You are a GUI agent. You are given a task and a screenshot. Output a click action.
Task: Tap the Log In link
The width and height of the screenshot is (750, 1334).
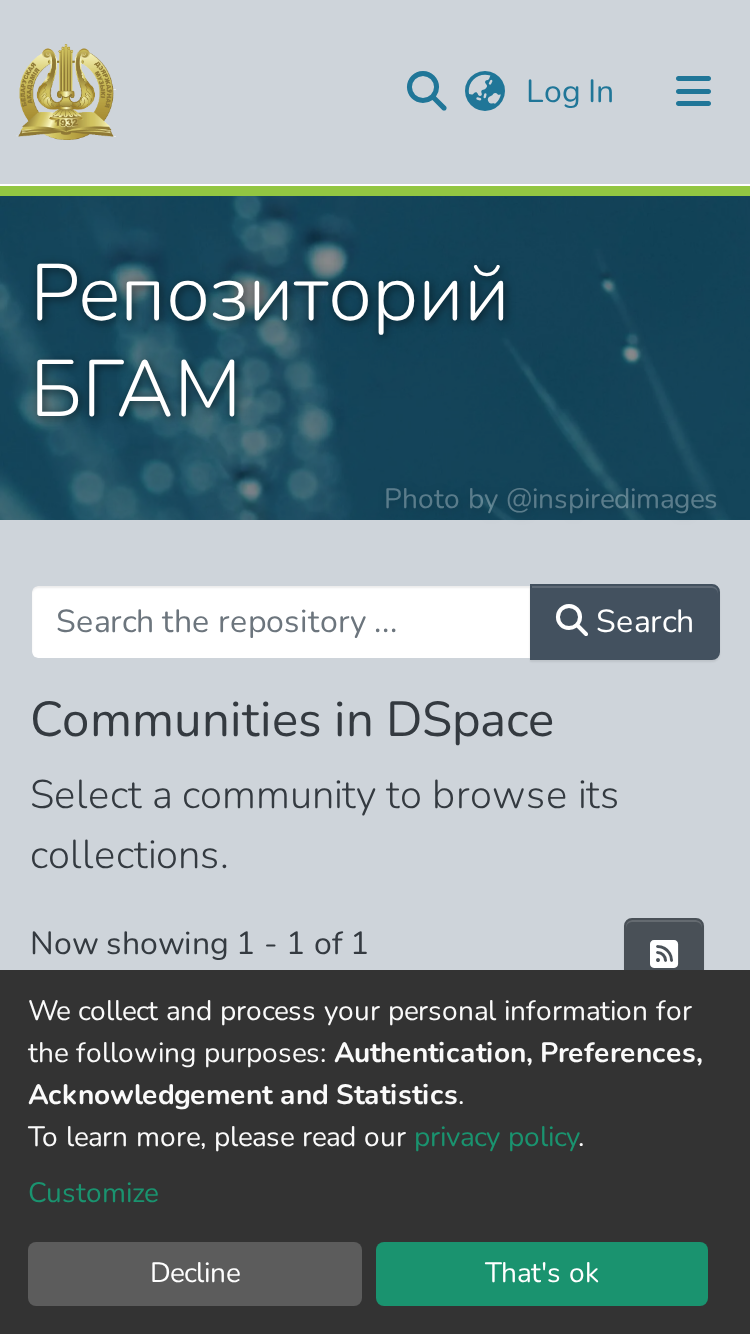(x=570, y=92)
